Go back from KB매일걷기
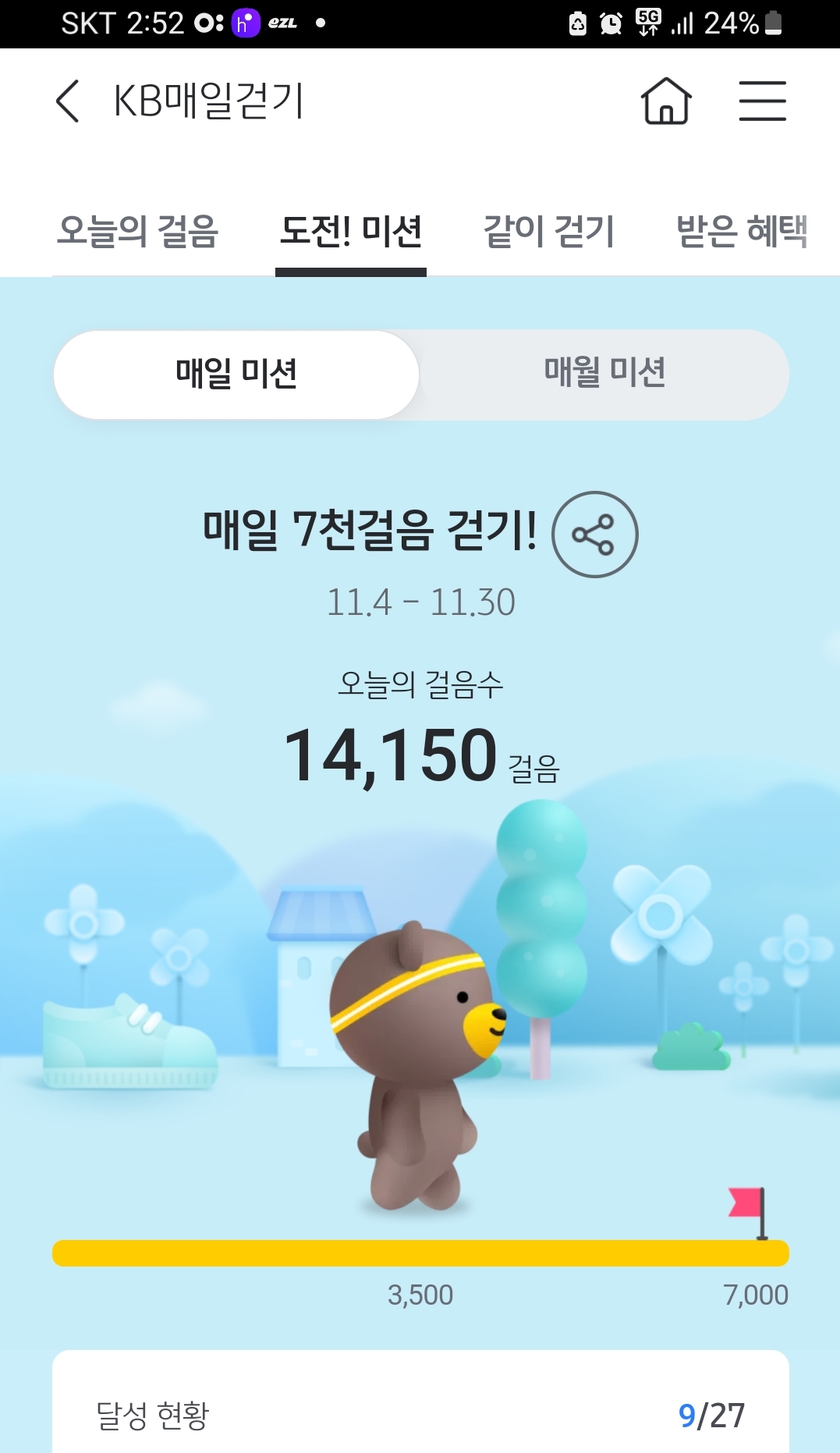 68,101
